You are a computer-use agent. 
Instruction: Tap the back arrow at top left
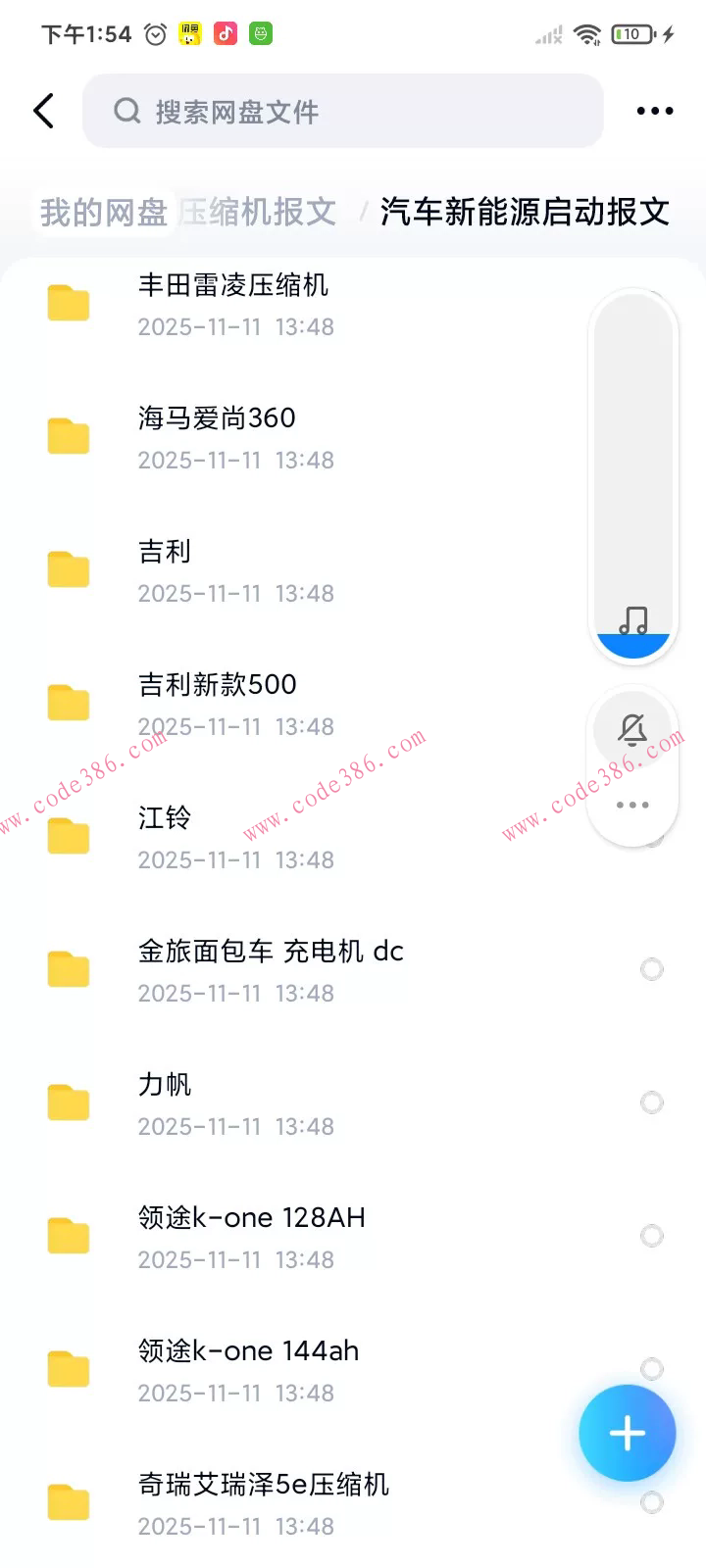[x=43, y=111]
